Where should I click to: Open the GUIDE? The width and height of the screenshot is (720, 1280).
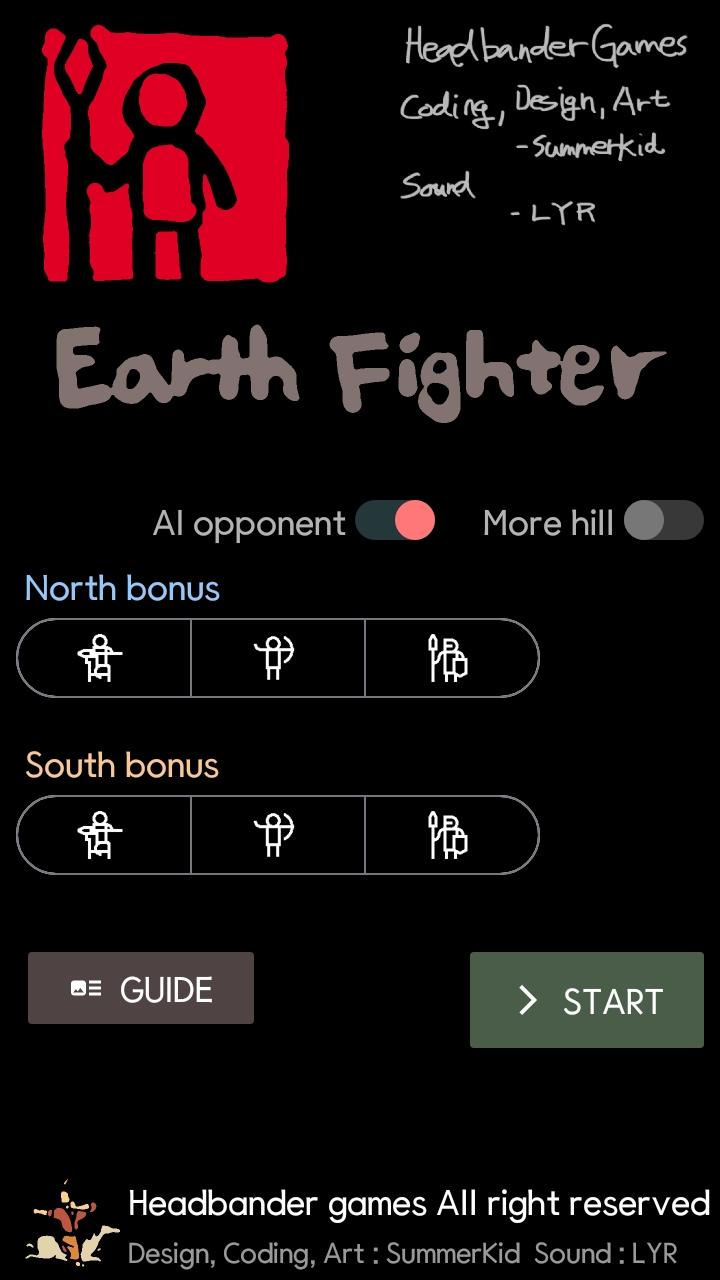pyautogui.click(x=141, y=988)
